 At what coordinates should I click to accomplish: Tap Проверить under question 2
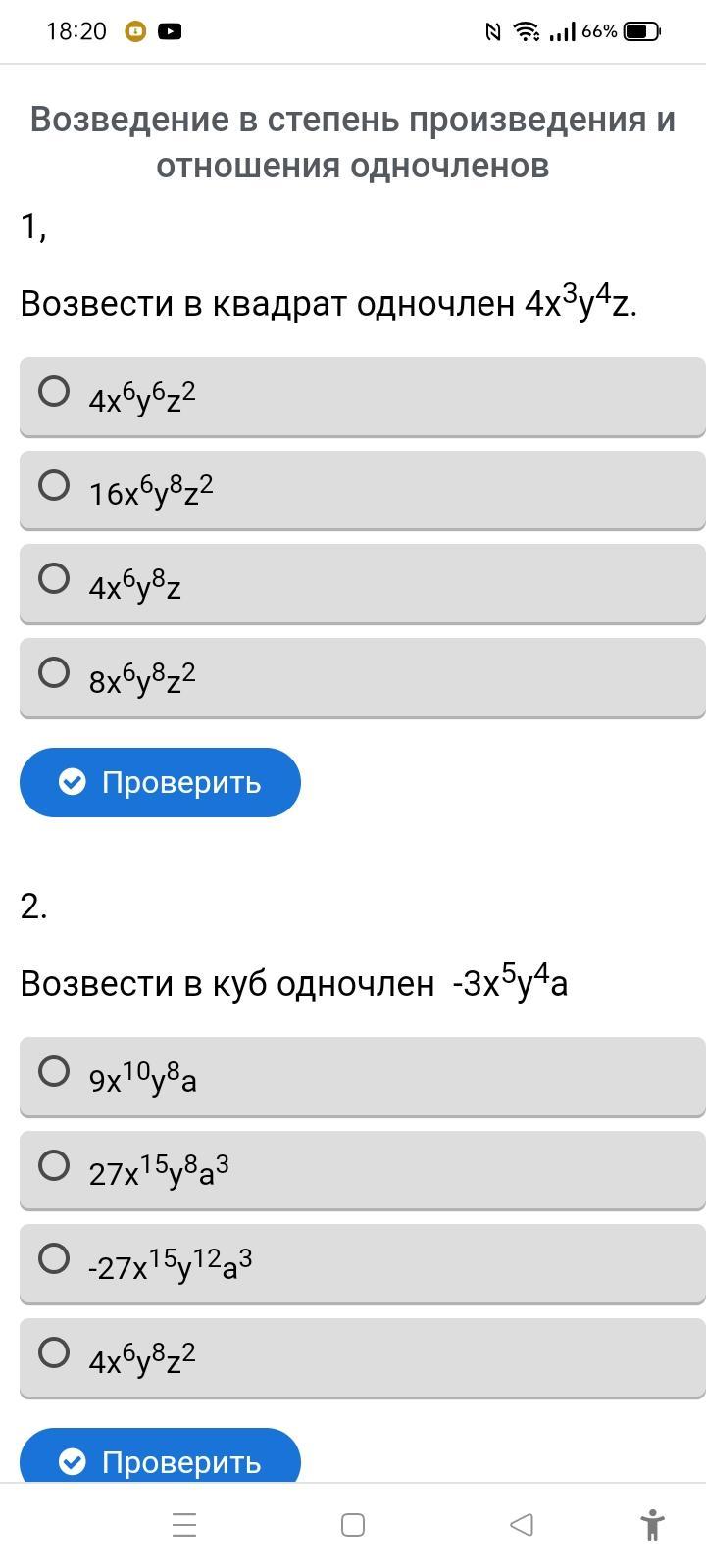160,1457
